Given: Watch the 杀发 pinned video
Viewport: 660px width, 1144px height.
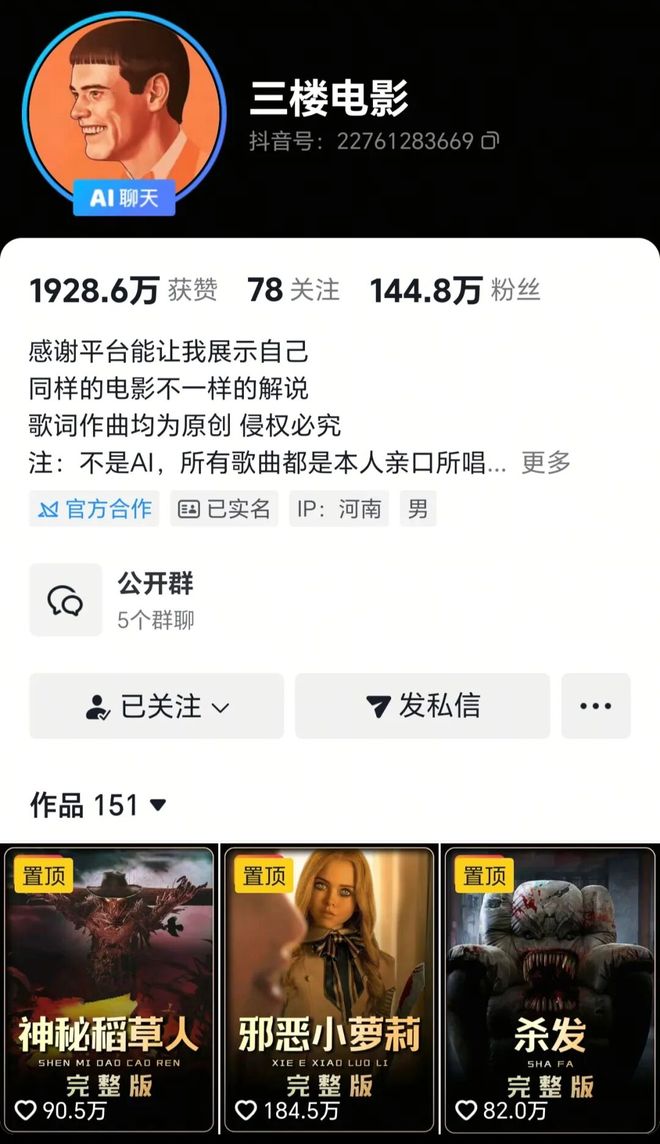Looking at the screenshot, I should pos(549,990).
